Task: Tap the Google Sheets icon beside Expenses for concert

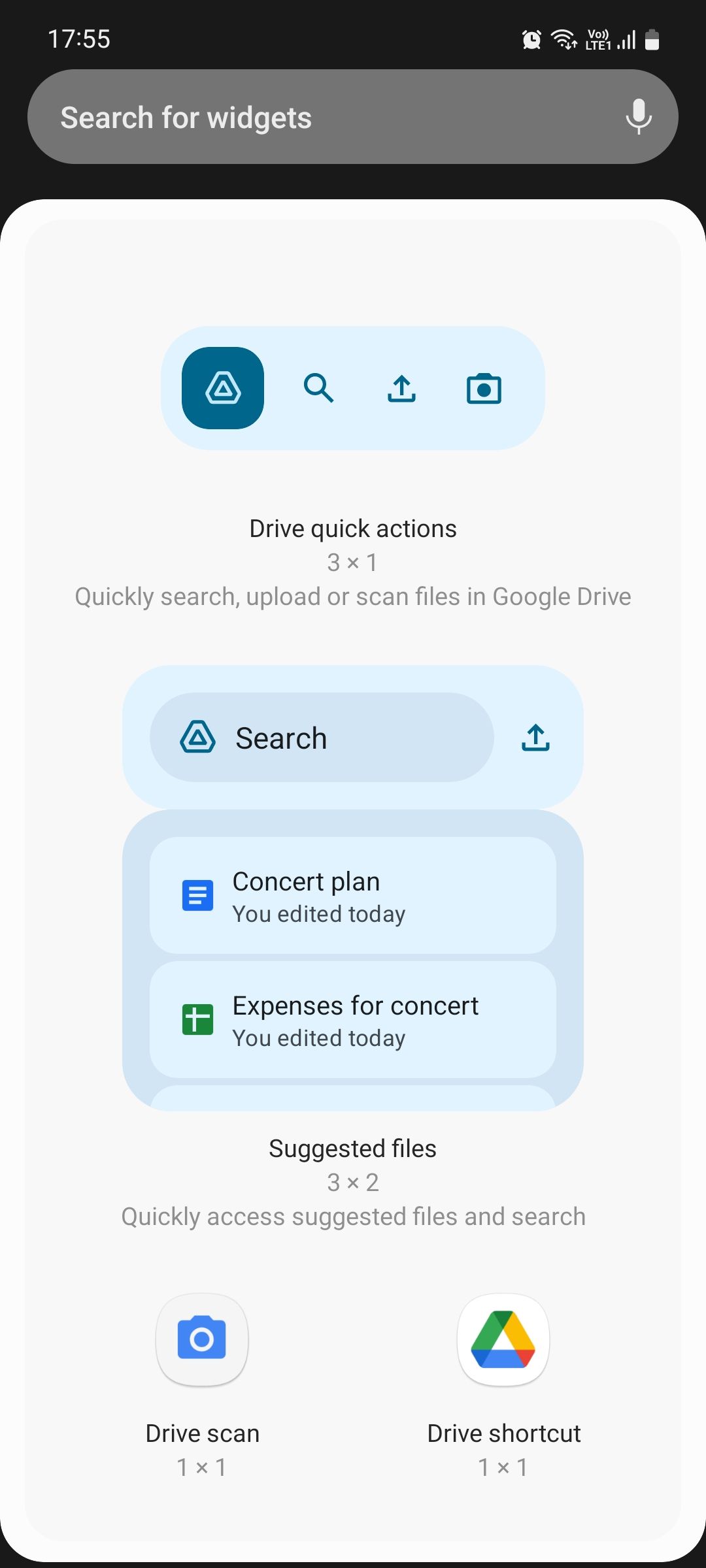Action: (x=197, y=1020)
